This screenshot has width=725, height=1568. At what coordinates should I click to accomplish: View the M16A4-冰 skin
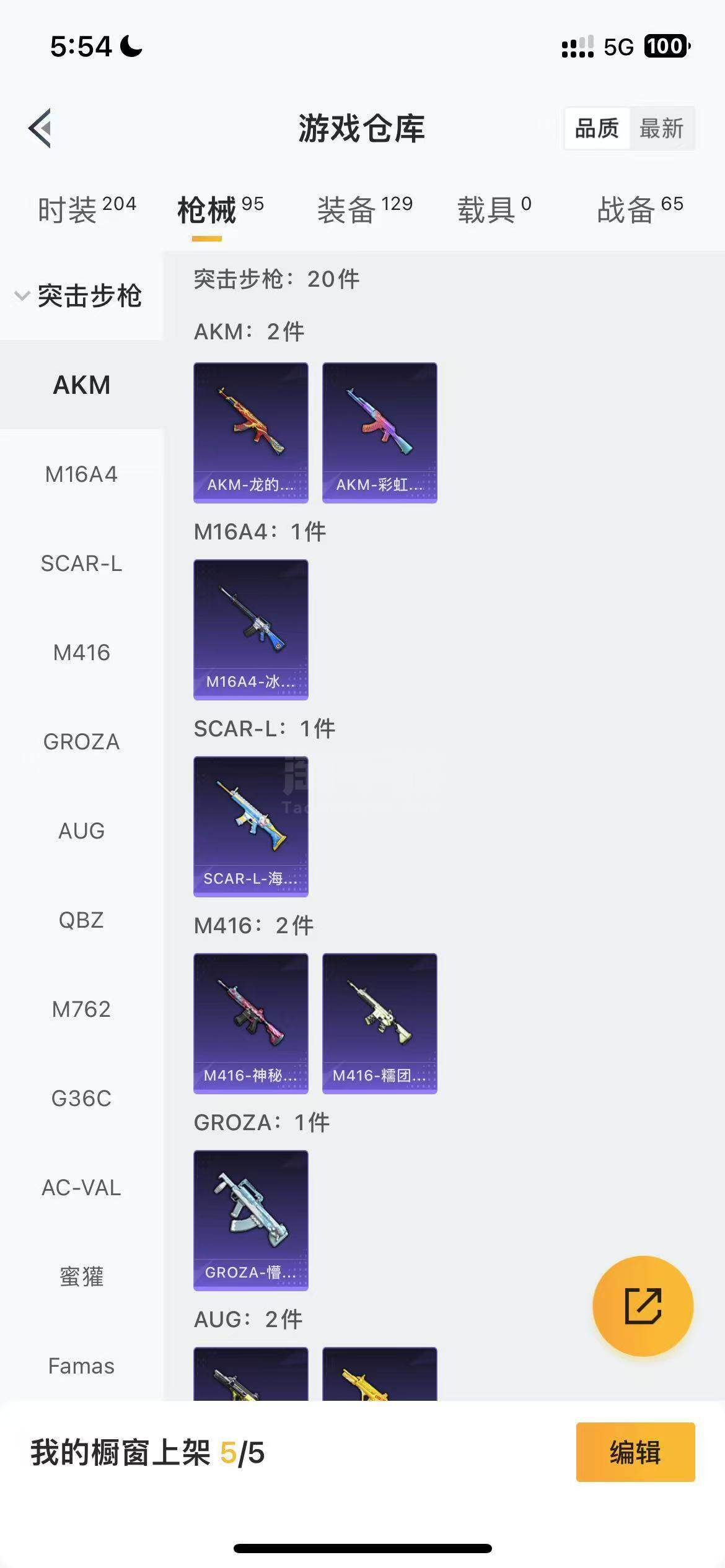(x=251, y=629)
